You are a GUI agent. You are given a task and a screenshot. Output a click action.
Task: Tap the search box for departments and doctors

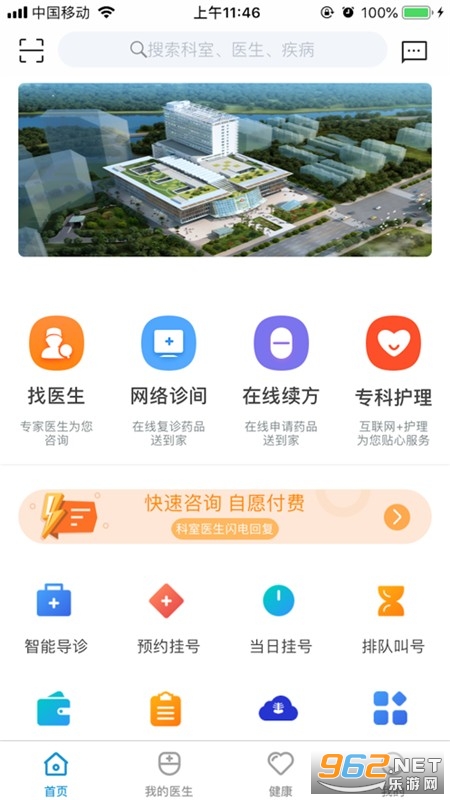point(222,49)
